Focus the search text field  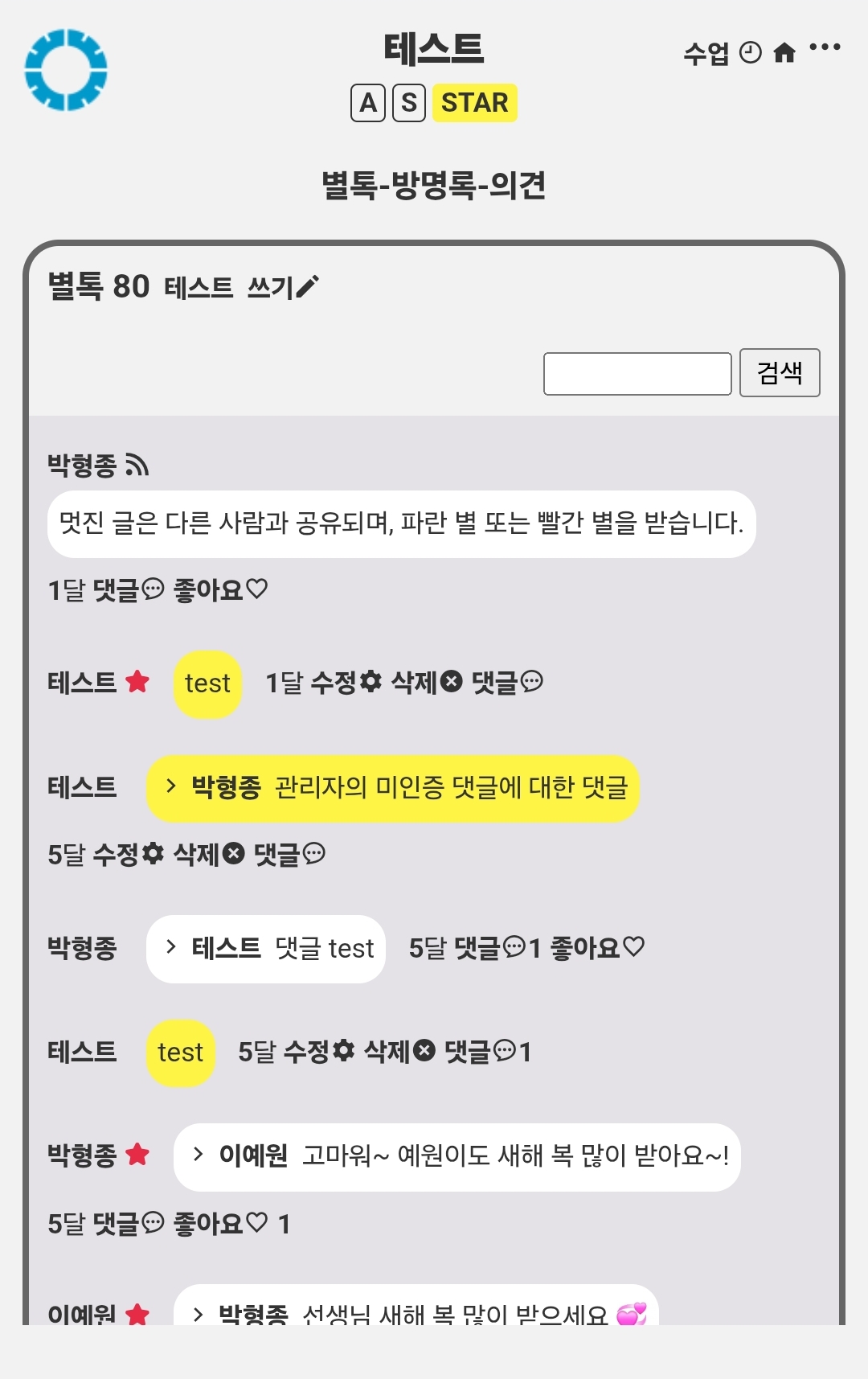coord(637,374)
